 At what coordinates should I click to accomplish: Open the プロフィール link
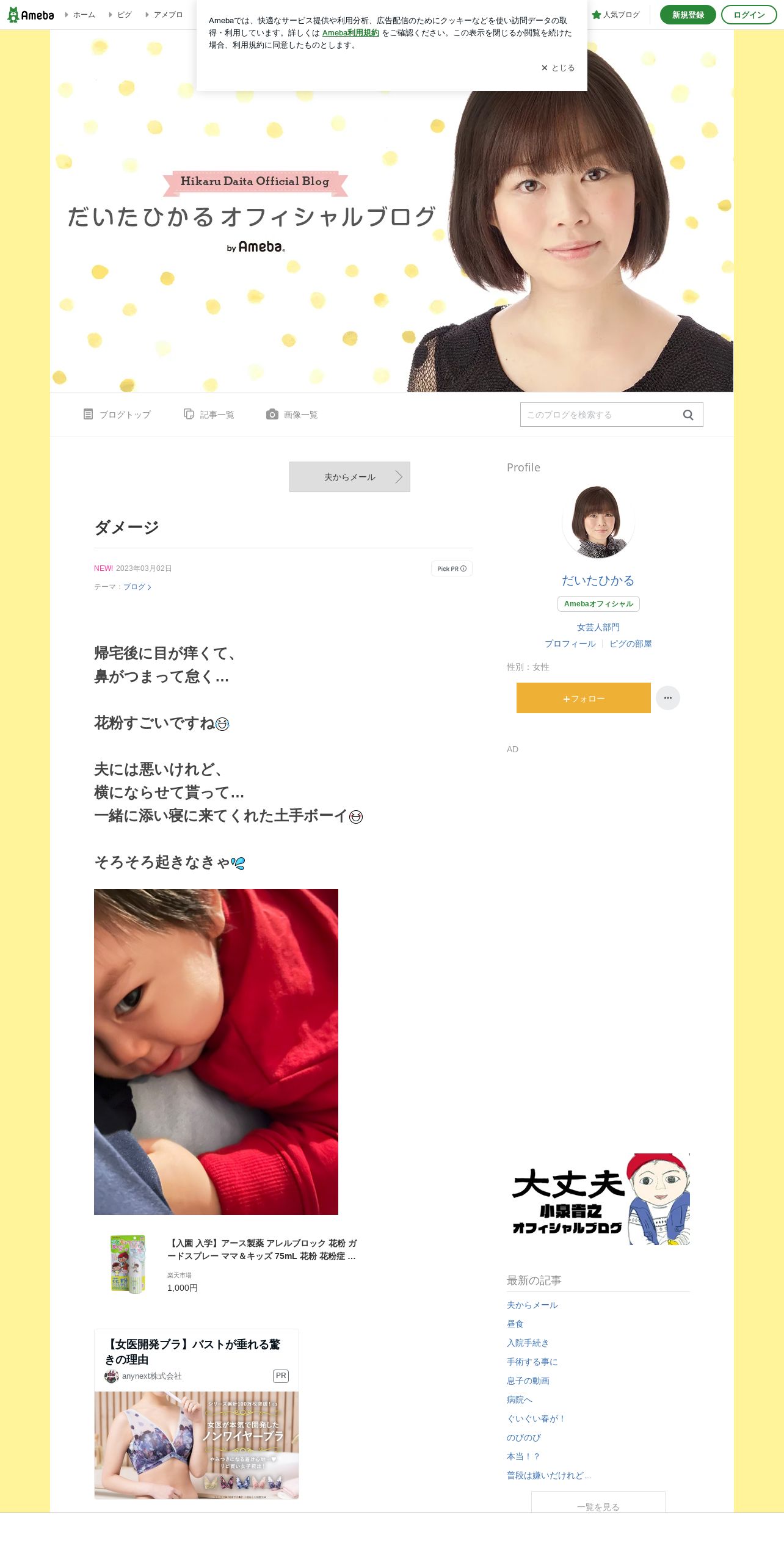570,644
